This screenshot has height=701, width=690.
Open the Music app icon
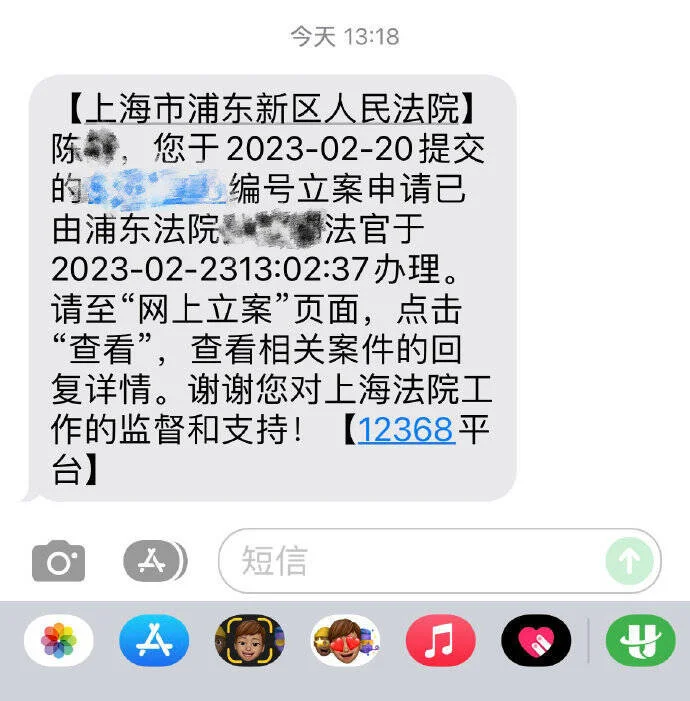tap(440, 641)
